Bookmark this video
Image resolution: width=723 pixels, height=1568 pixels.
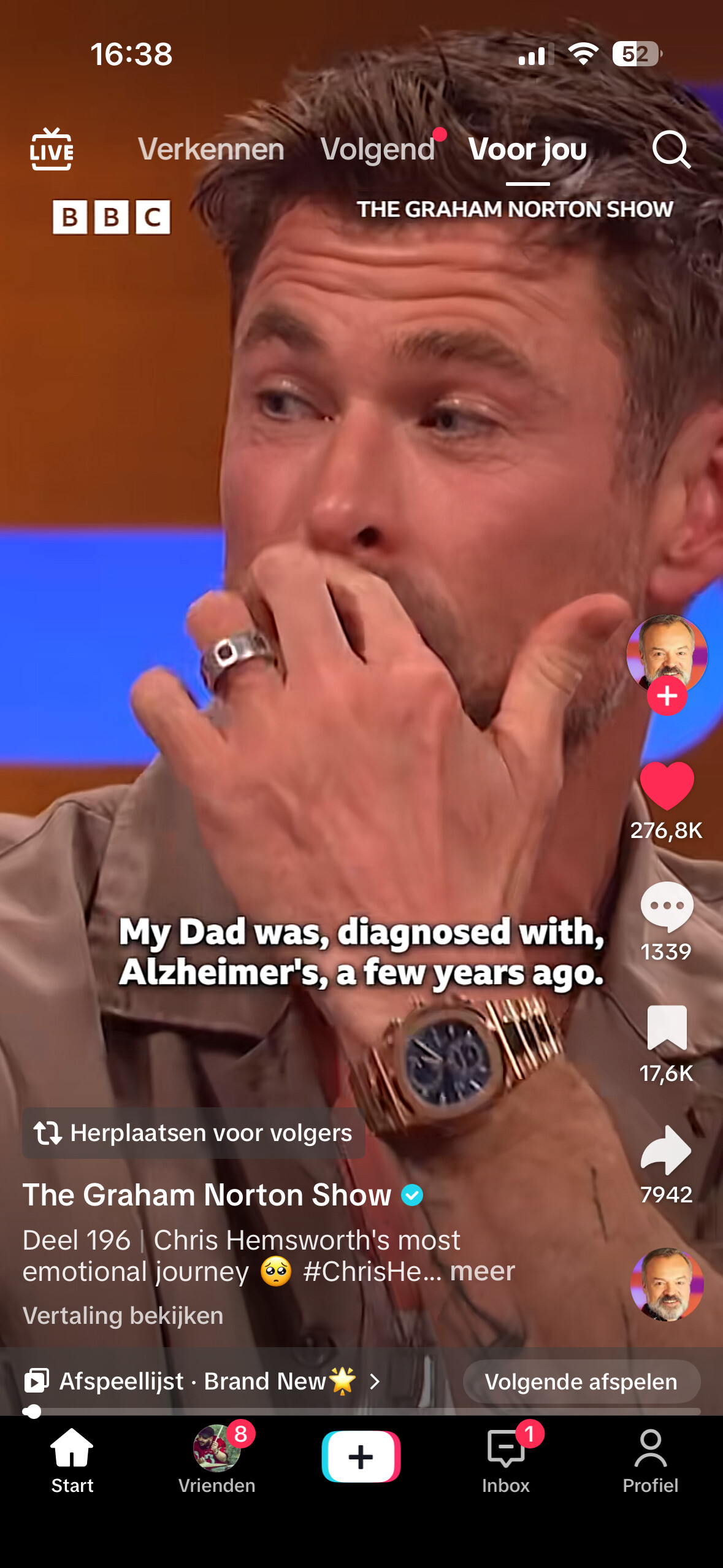coord(667,1028)
